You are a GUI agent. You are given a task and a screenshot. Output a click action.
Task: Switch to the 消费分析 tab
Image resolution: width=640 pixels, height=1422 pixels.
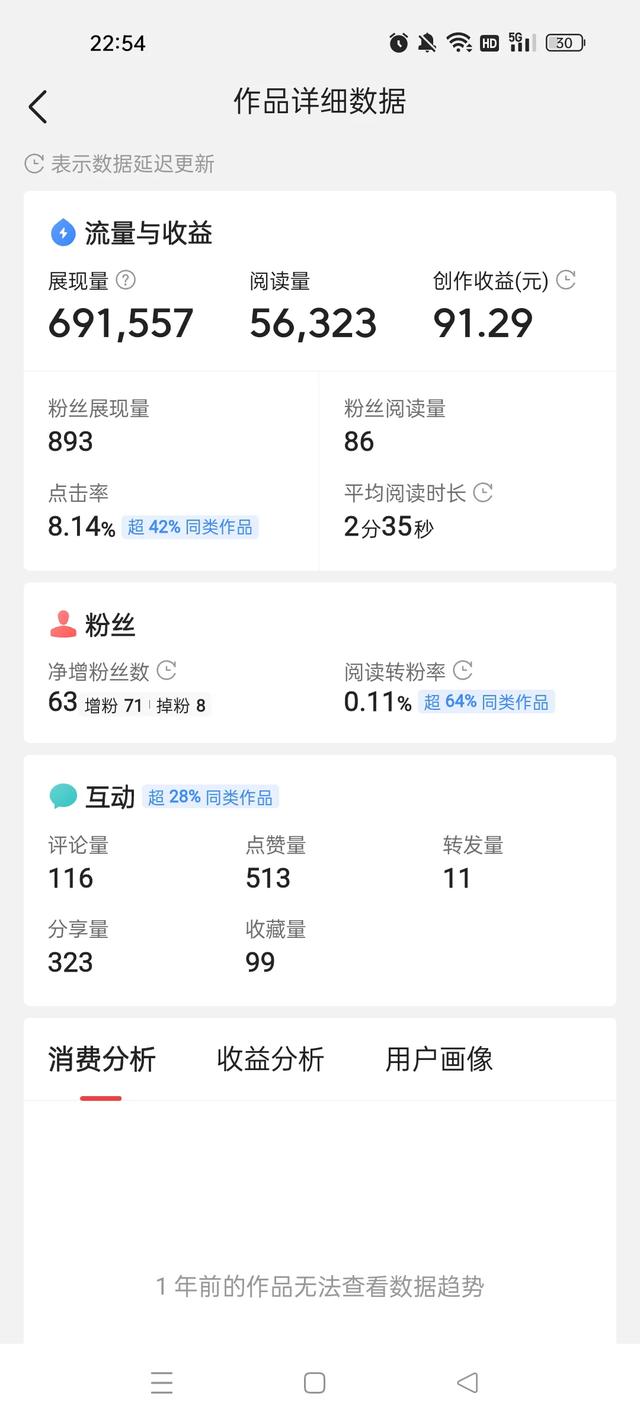point(102,1059)
